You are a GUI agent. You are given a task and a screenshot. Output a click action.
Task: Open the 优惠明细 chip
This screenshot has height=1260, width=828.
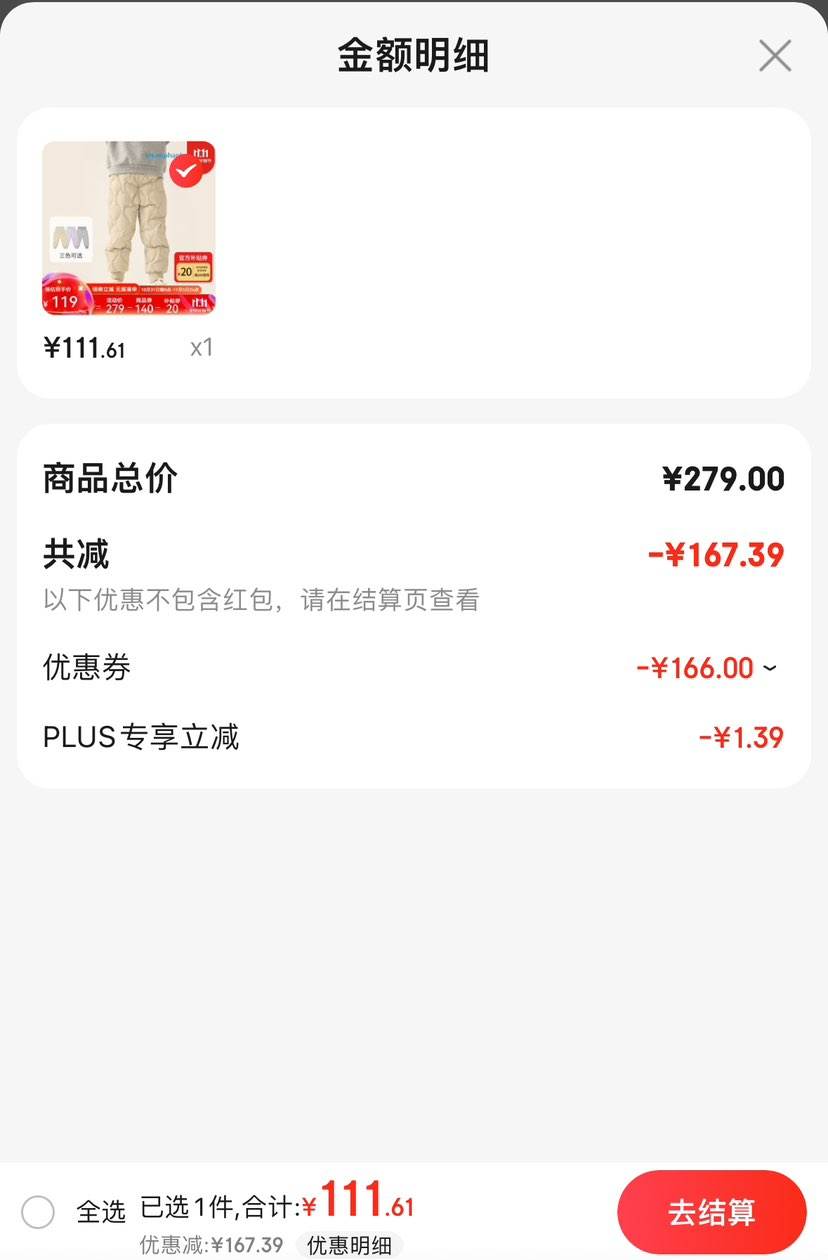pos(349,1245)
